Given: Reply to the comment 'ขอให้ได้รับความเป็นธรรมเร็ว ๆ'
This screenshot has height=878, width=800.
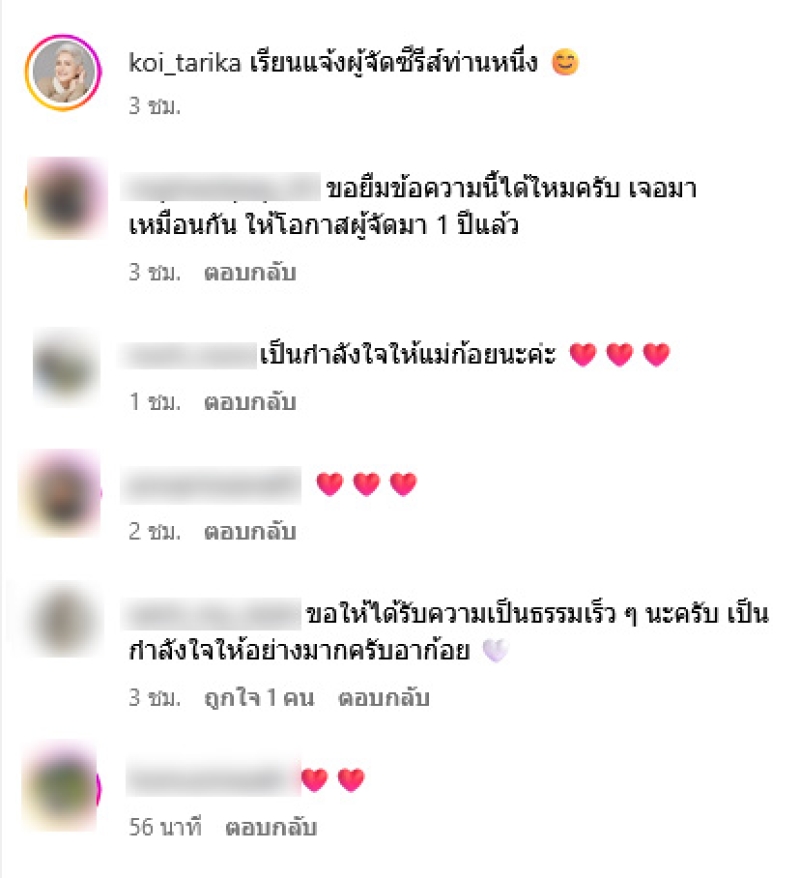Looking at the screenshot, I should coord(384,698).
